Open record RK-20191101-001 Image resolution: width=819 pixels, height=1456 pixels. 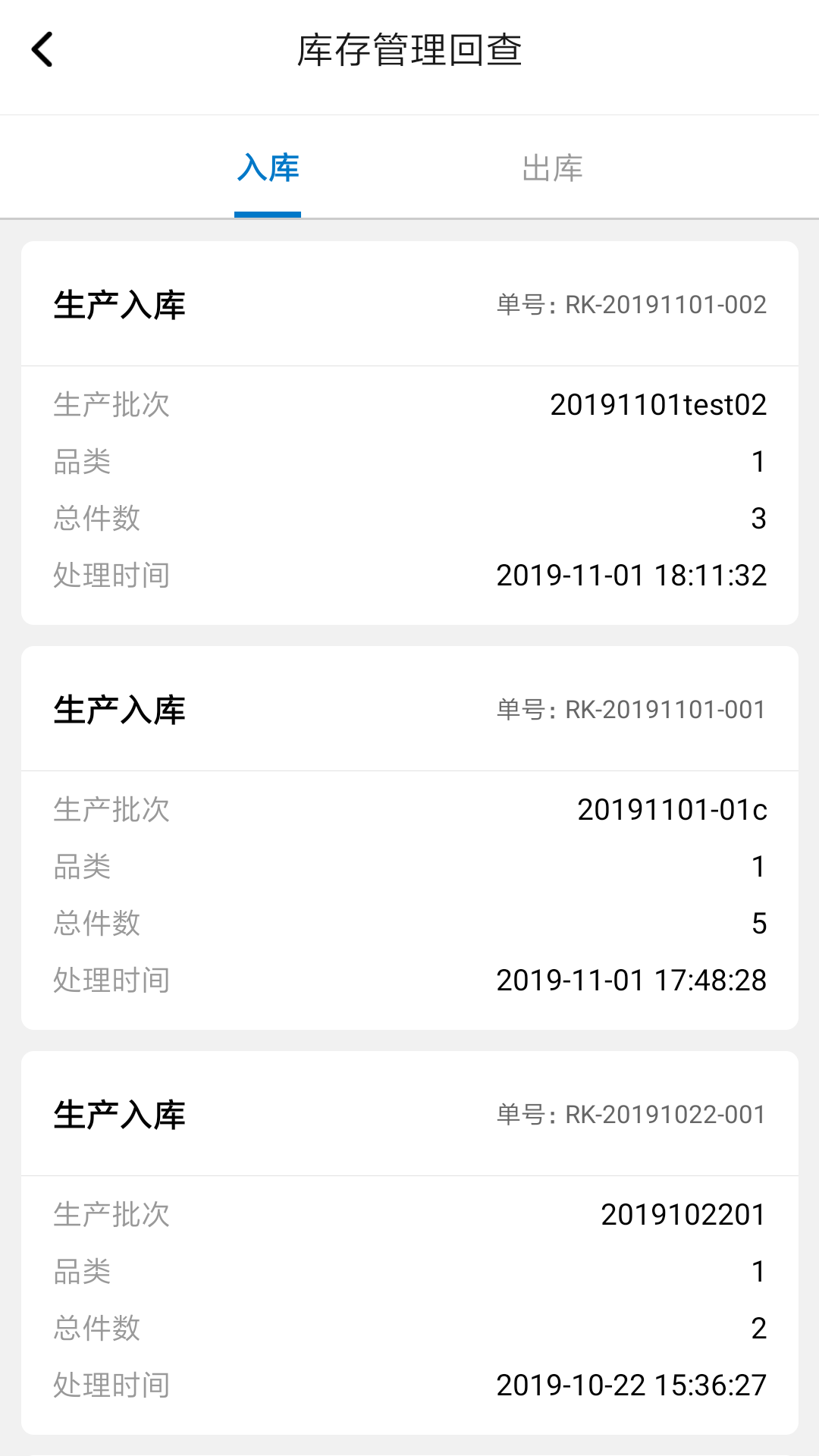[x=409, y=837]
